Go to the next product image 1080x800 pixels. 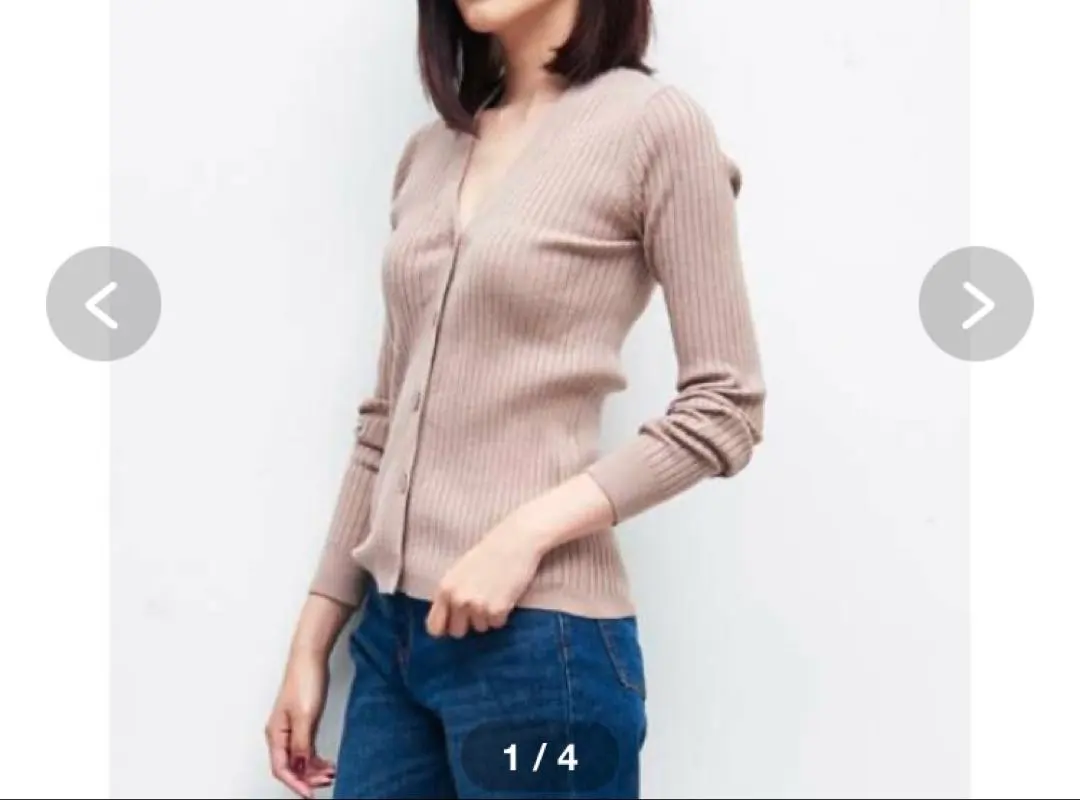tap(975, 303)
